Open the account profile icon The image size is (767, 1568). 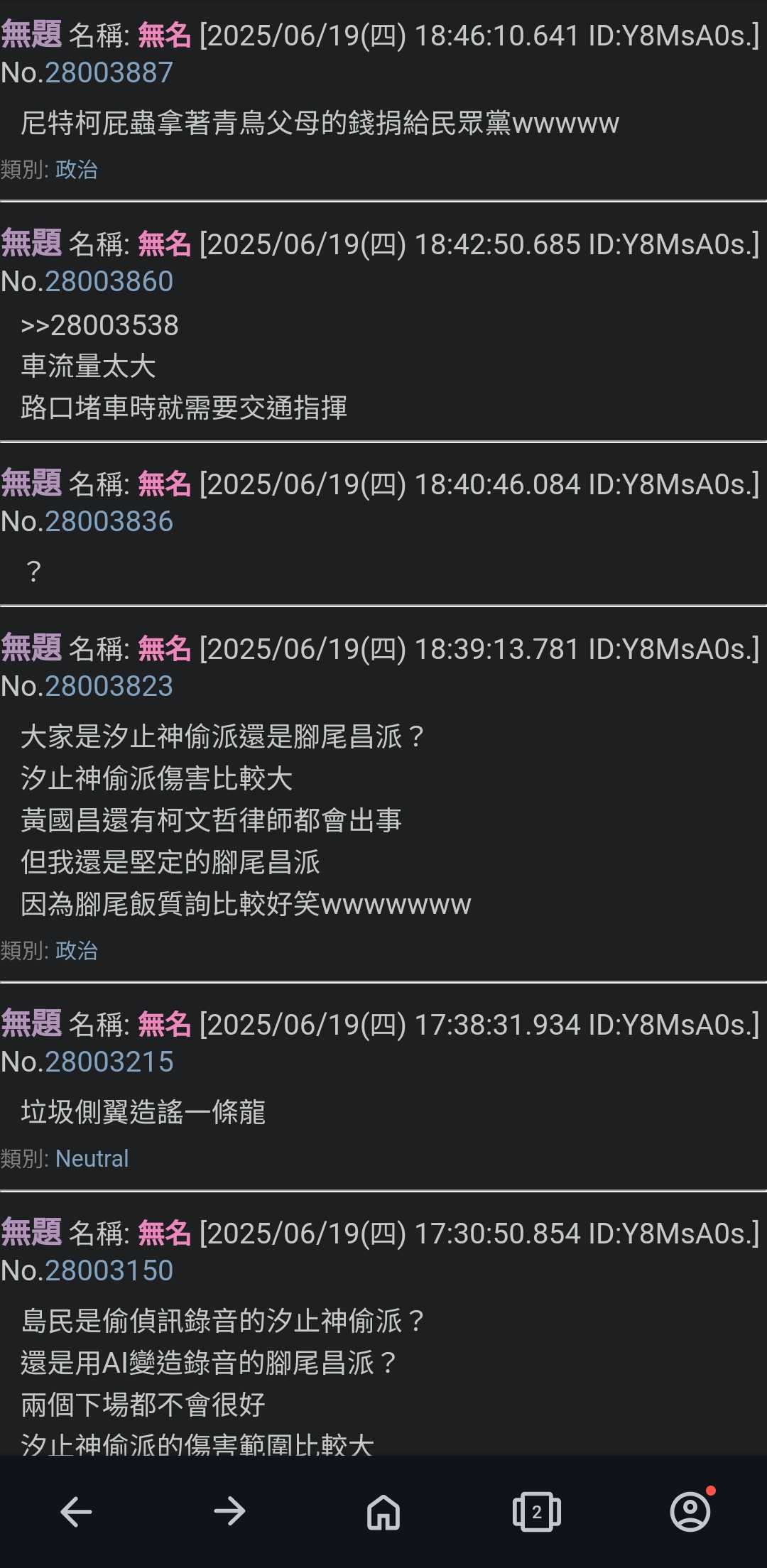tap(690, 1512)
